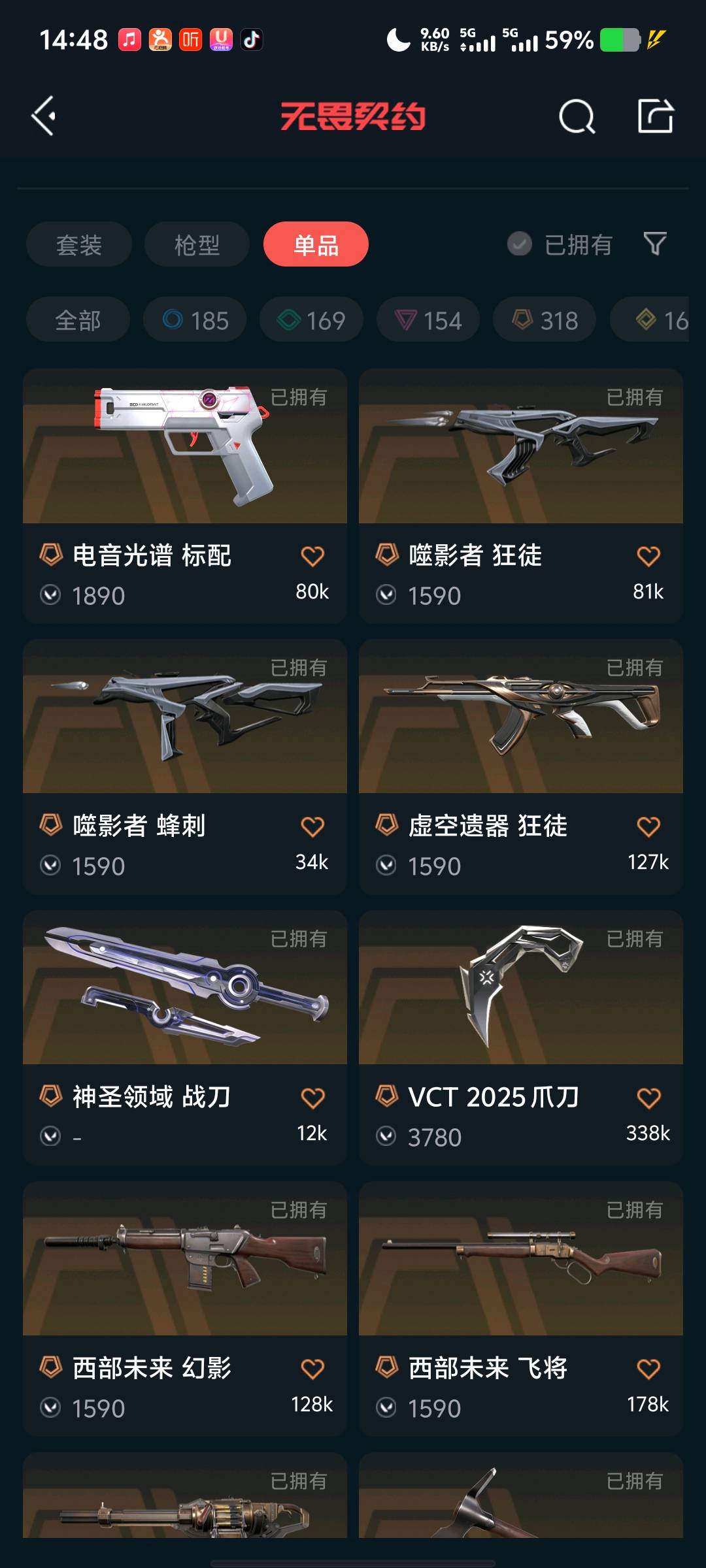Open the 电音光谱 标配 skin card

pyautogui.click(x=185, y=470)
